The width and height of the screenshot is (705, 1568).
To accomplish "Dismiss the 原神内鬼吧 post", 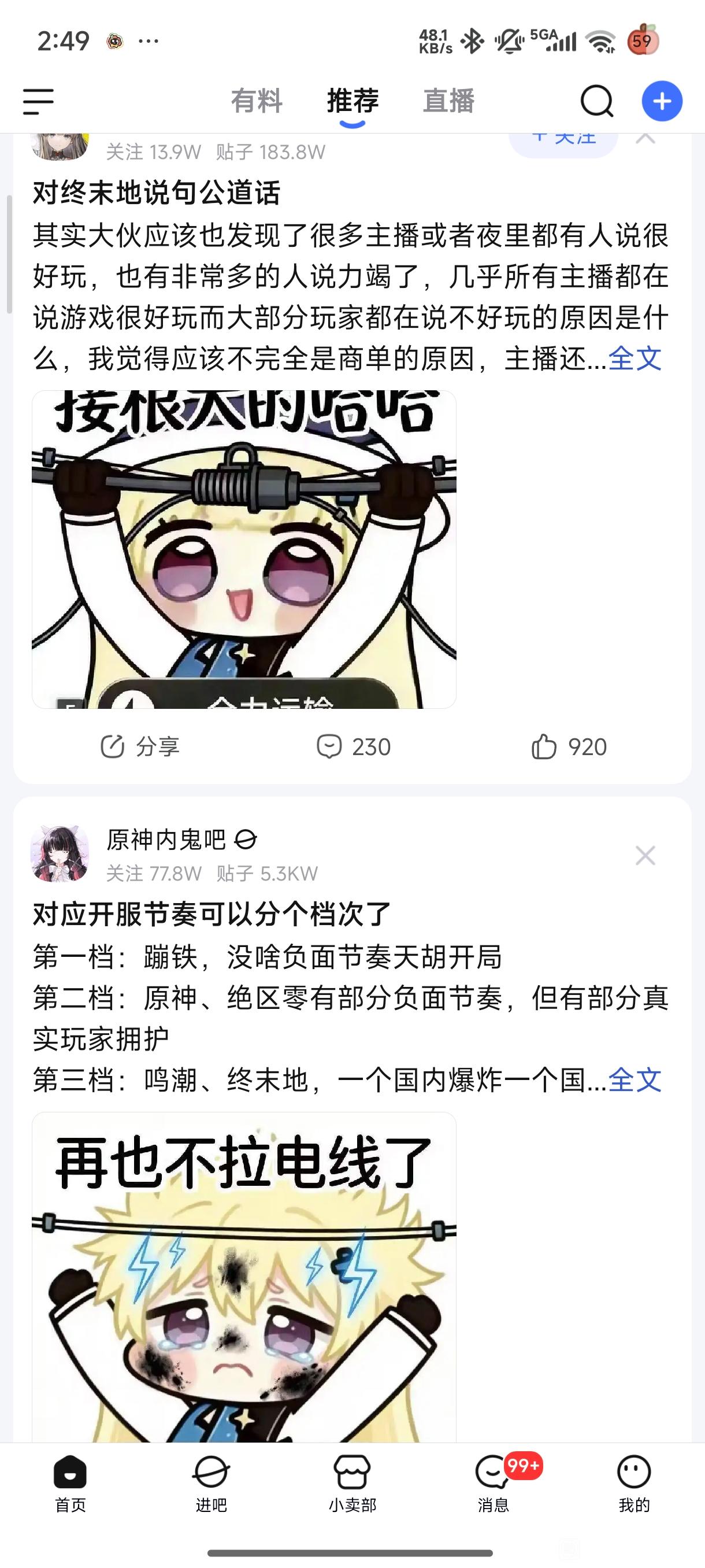I will point(645,855).
